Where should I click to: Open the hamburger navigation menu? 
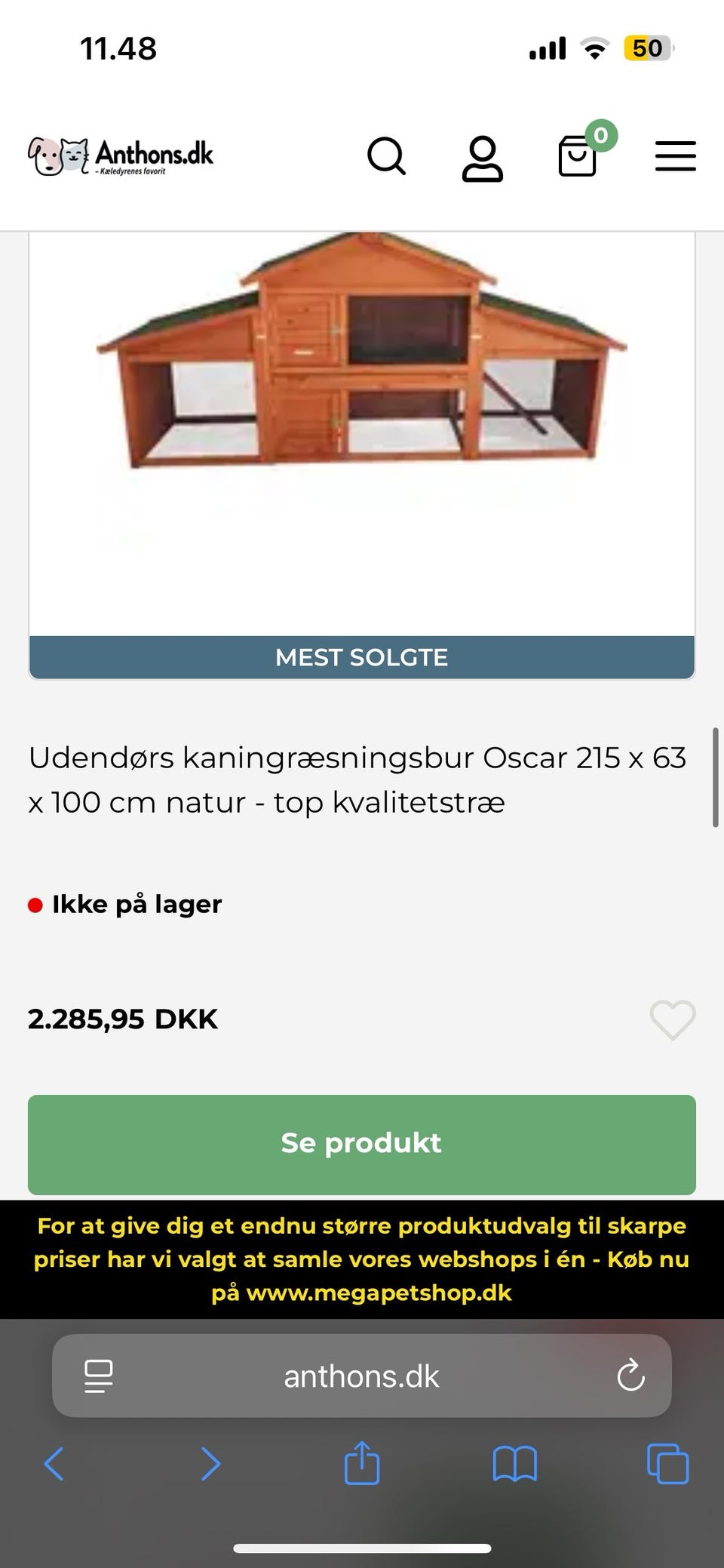[675, 157]
